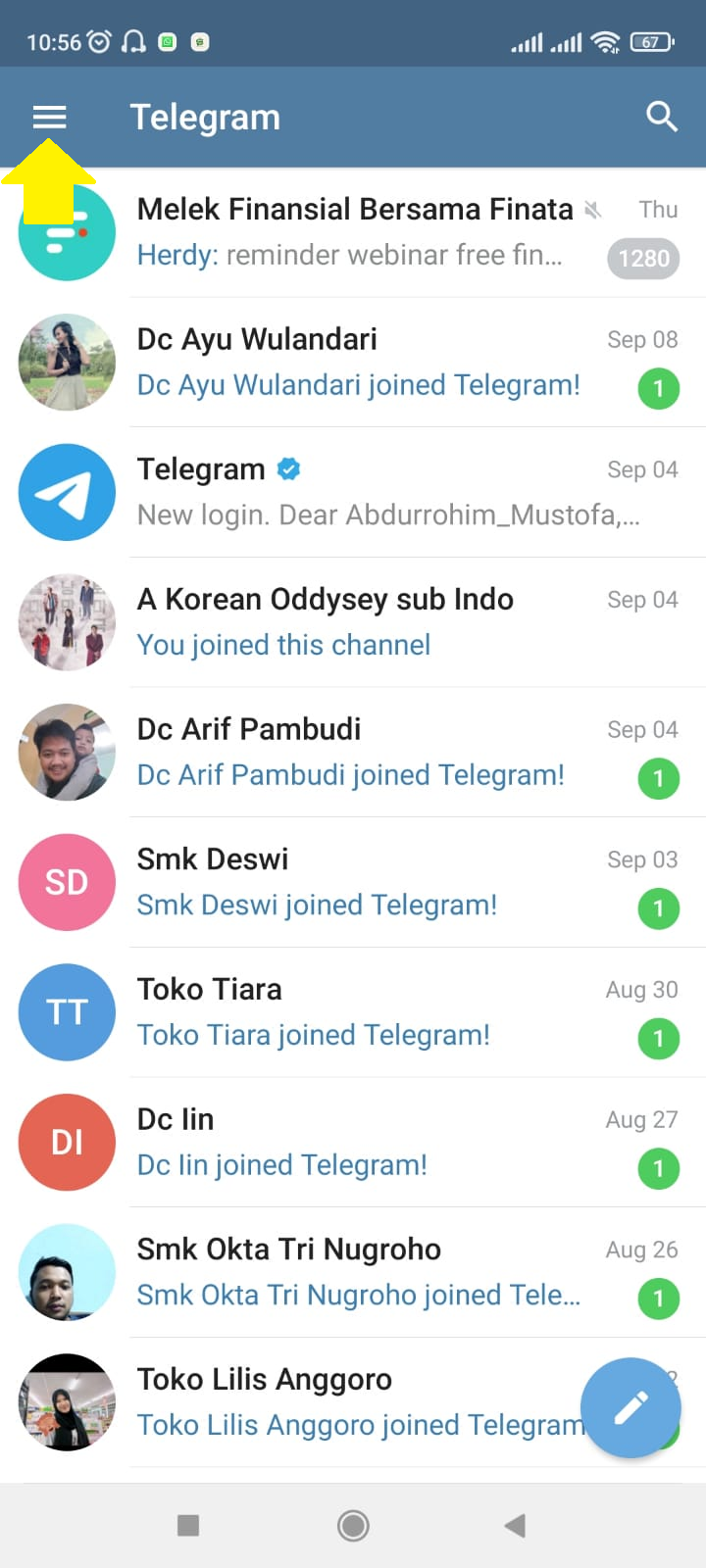Open the chat with Toko Lilis Anggoro

click(x=294, y=1402)
